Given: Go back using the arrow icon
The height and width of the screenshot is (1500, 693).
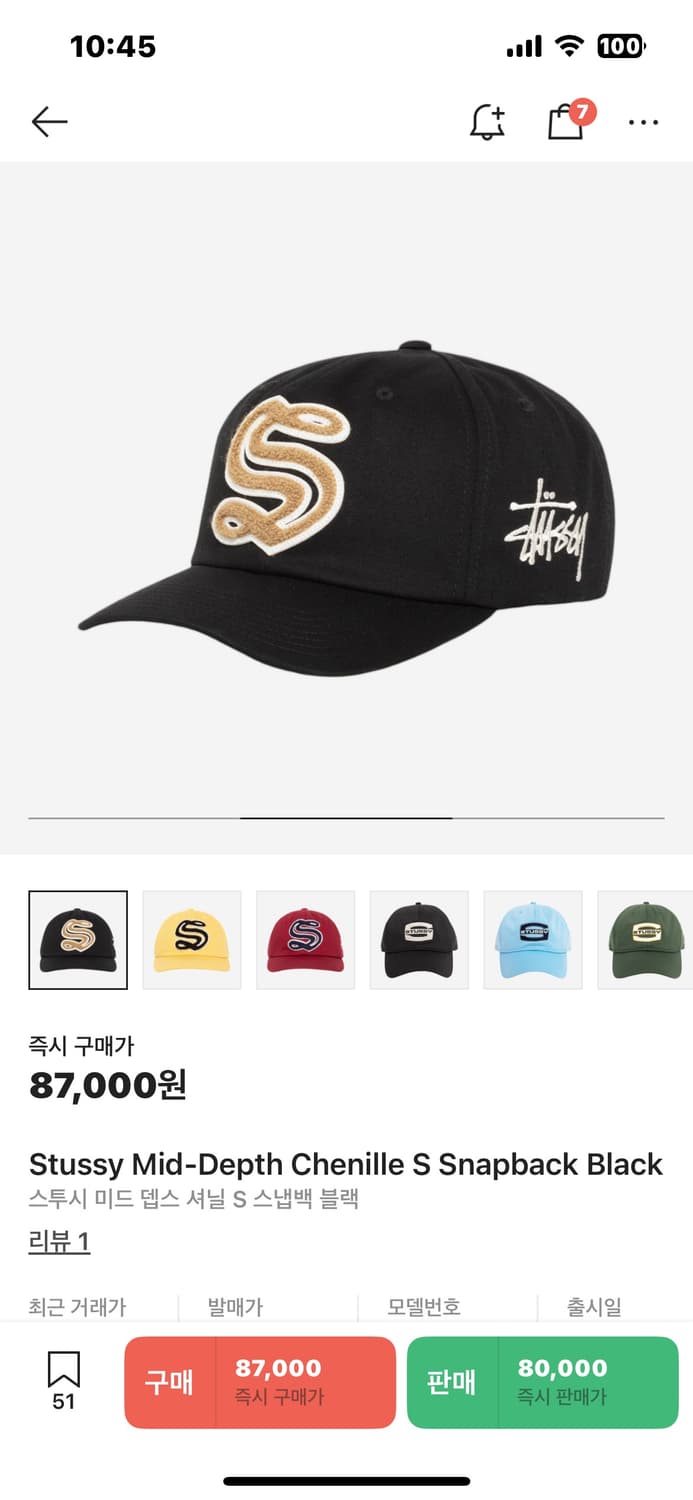Looking at the screenshot, I should pyautogui.click(x=49, y=122).
